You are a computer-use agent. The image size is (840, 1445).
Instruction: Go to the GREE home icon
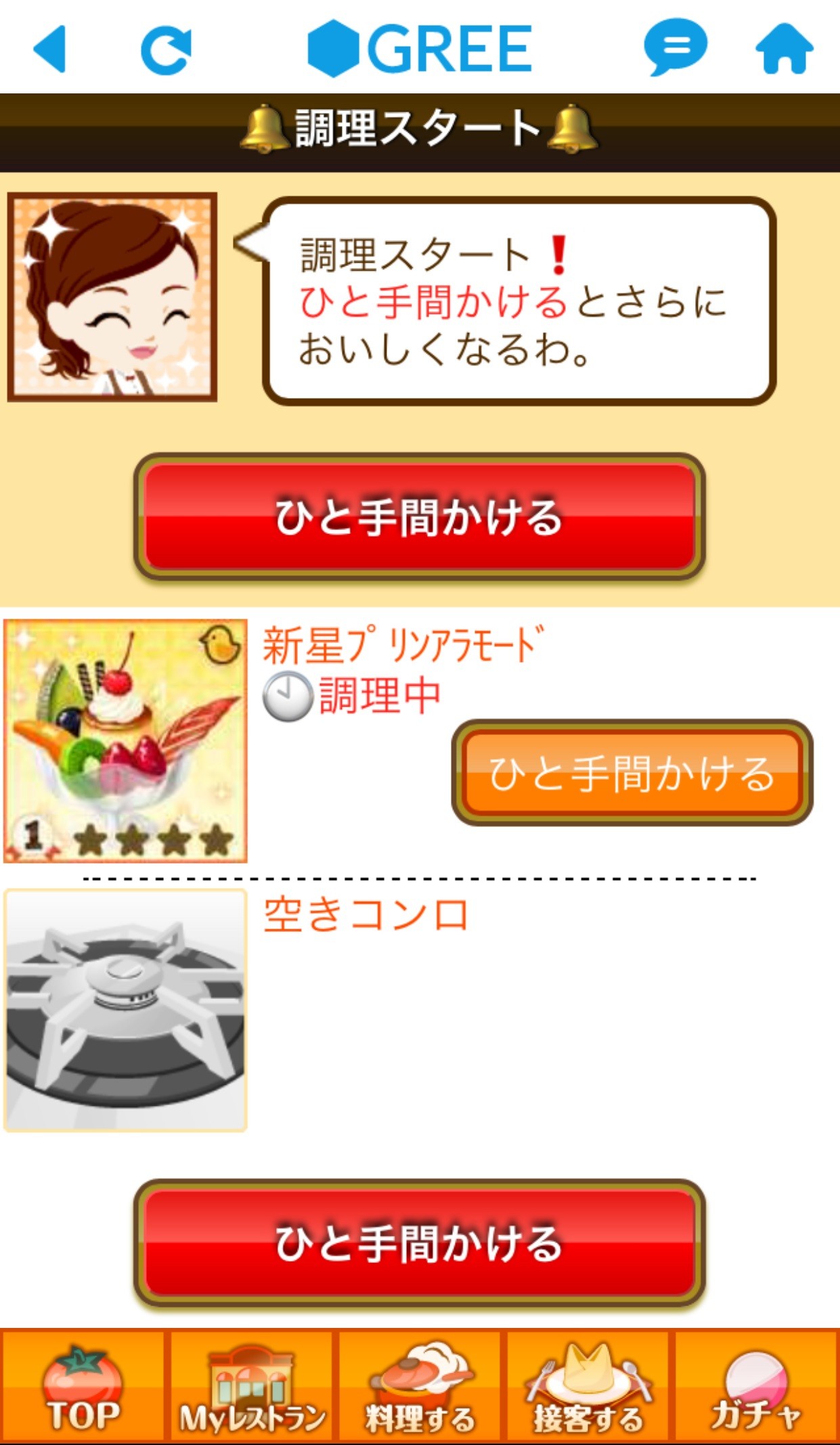[x=784, y=48]
